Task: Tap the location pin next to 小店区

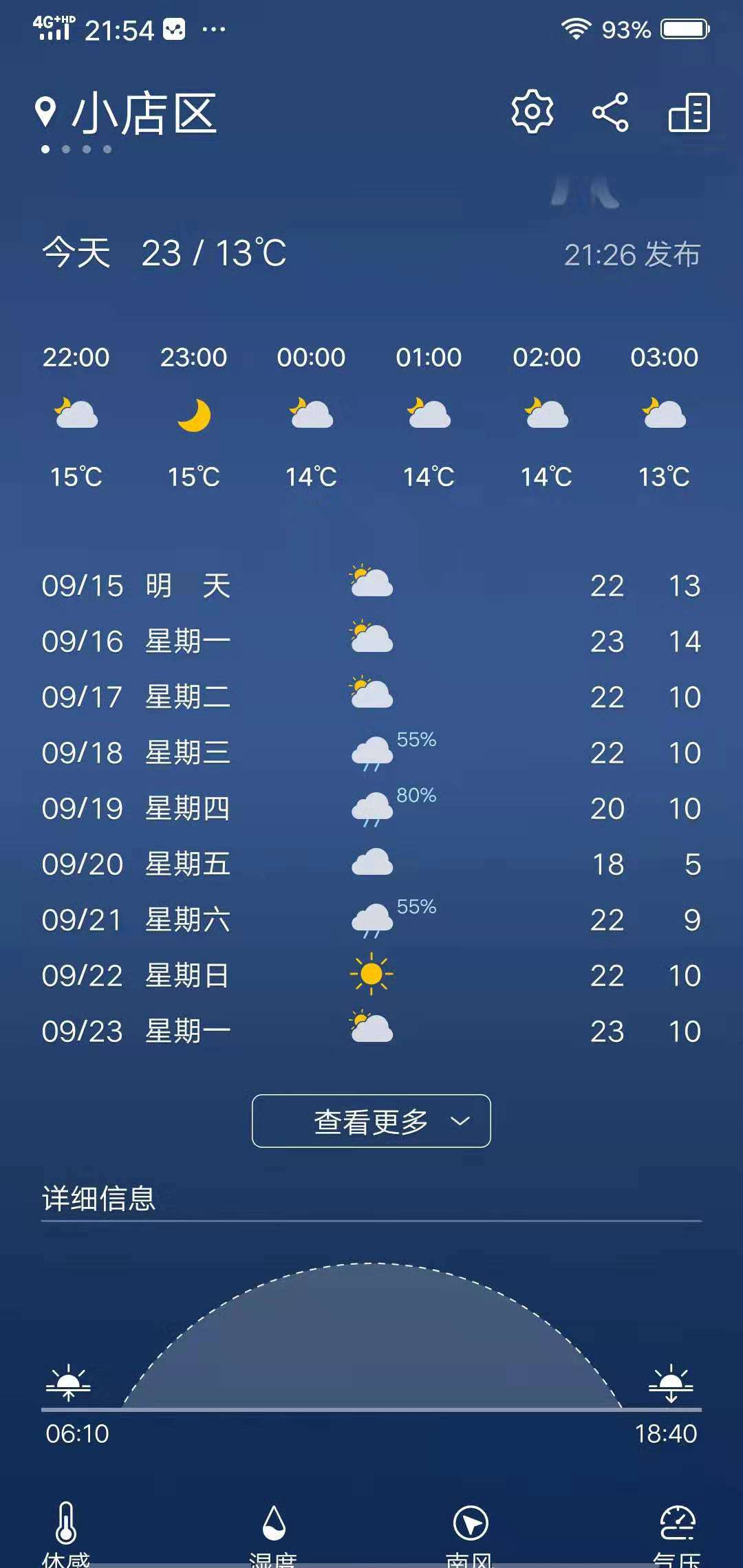Action: click(47, 111)
